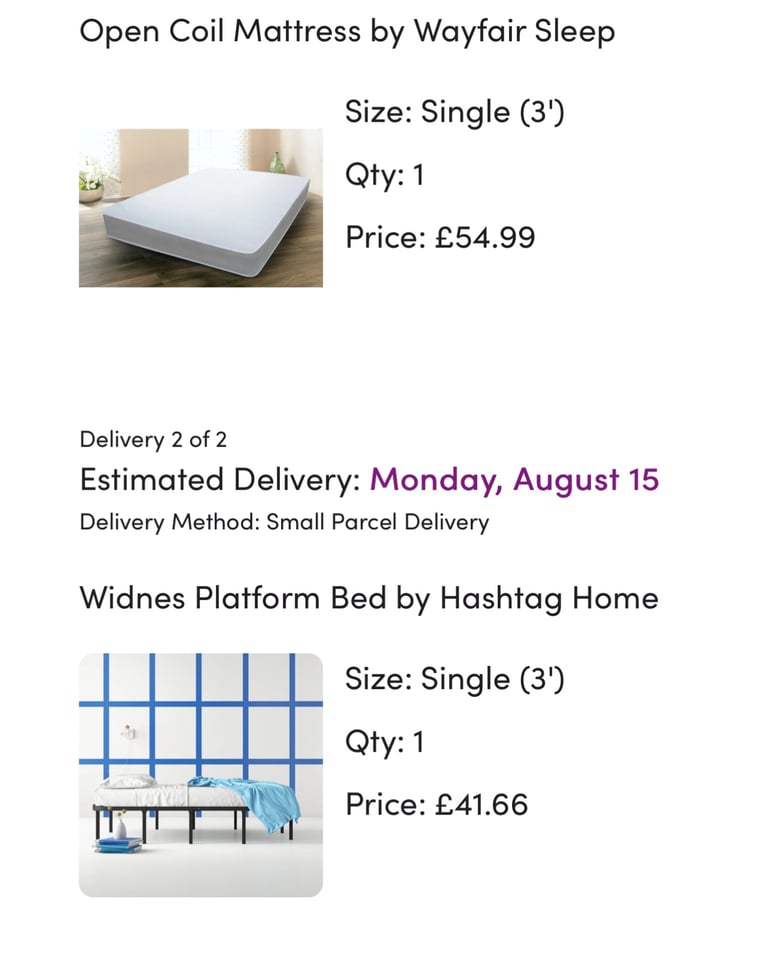Viewport: 768px width, 959px height.
Task: Open the Widnes Platform Bed product image
Action: (200, 775)
